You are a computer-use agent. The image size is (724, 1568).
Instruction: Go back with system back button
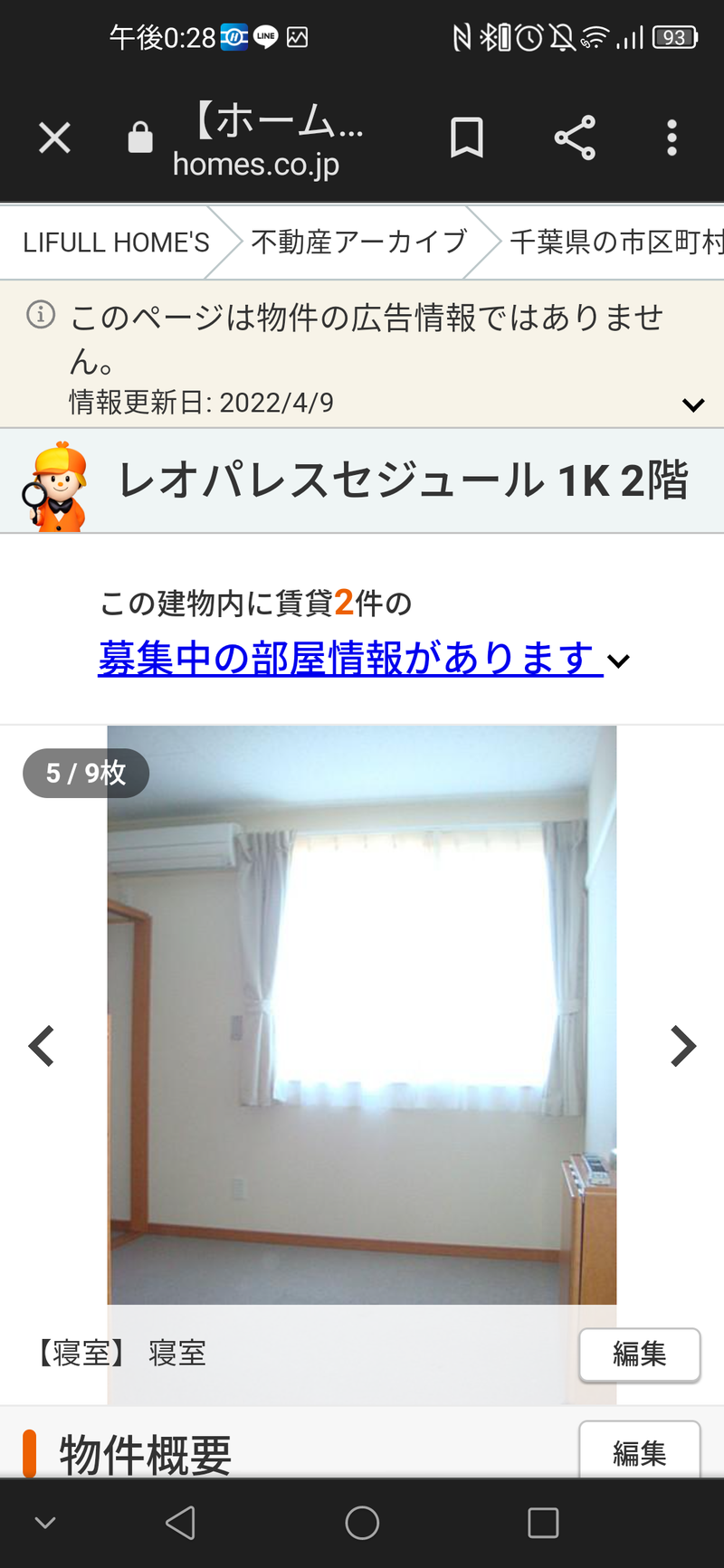coord(181,1523)
